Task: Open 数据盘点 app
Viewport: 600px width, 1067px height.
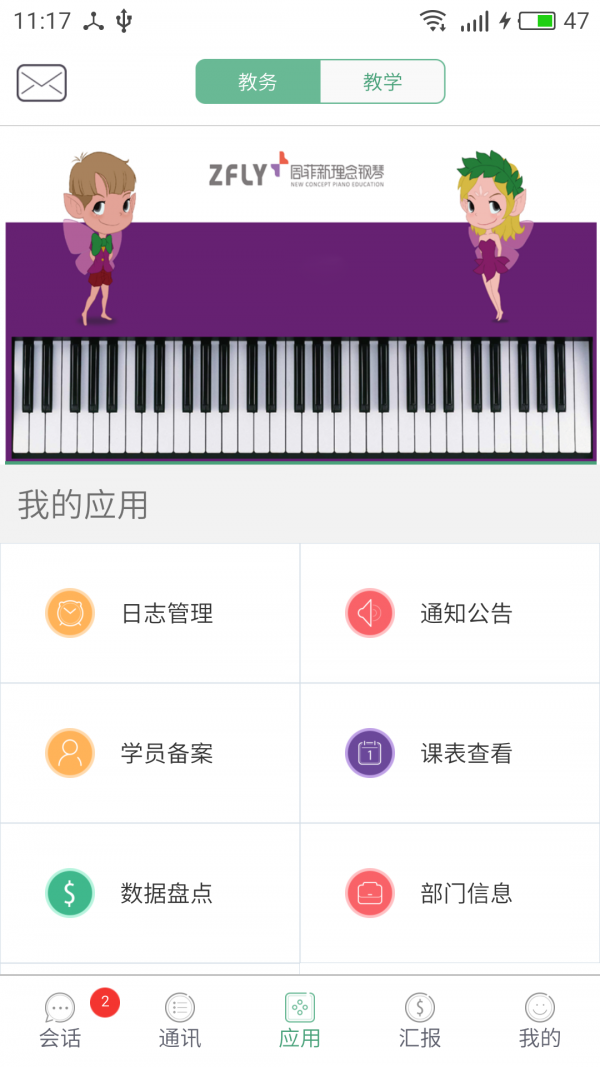Action: pos(150,893)
